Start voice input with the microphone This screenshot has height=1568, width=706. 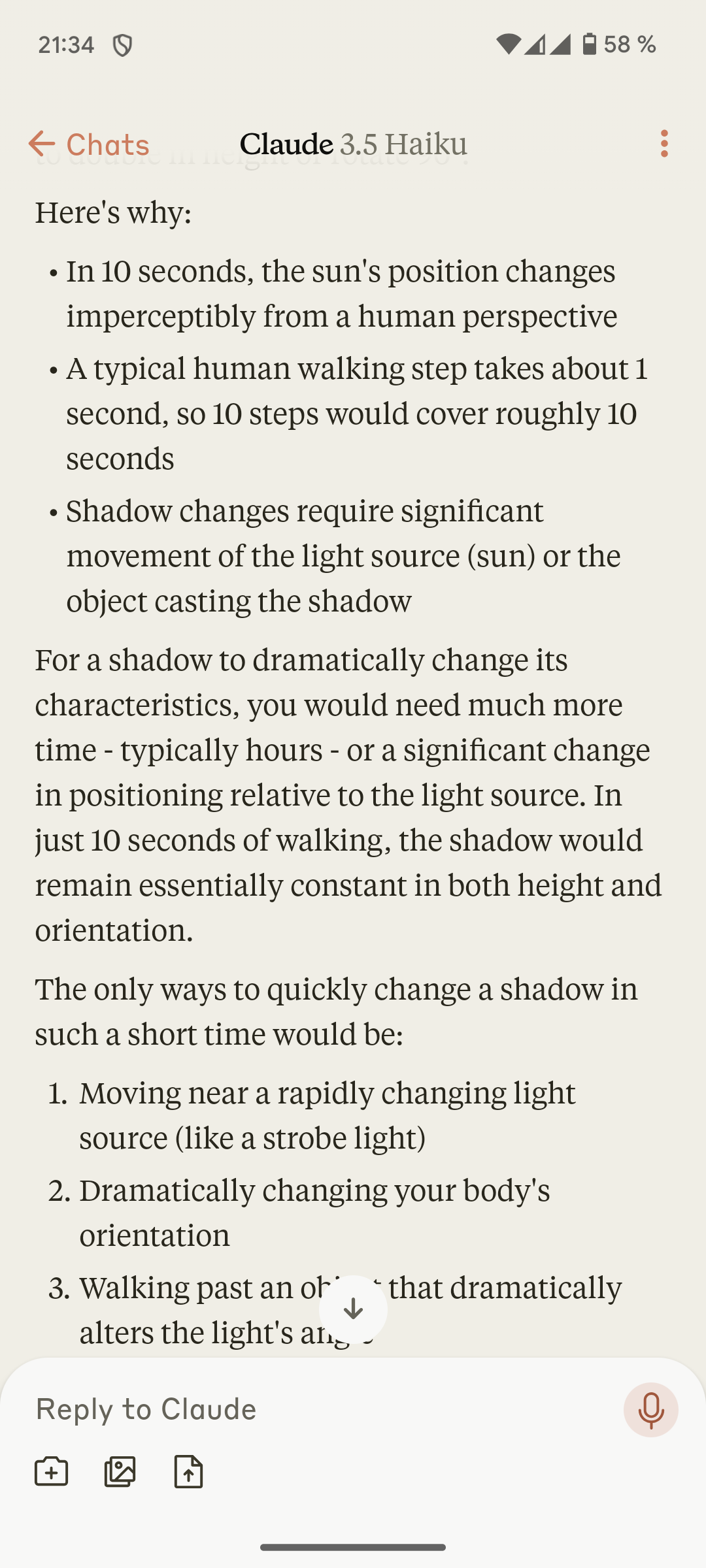650,1409
